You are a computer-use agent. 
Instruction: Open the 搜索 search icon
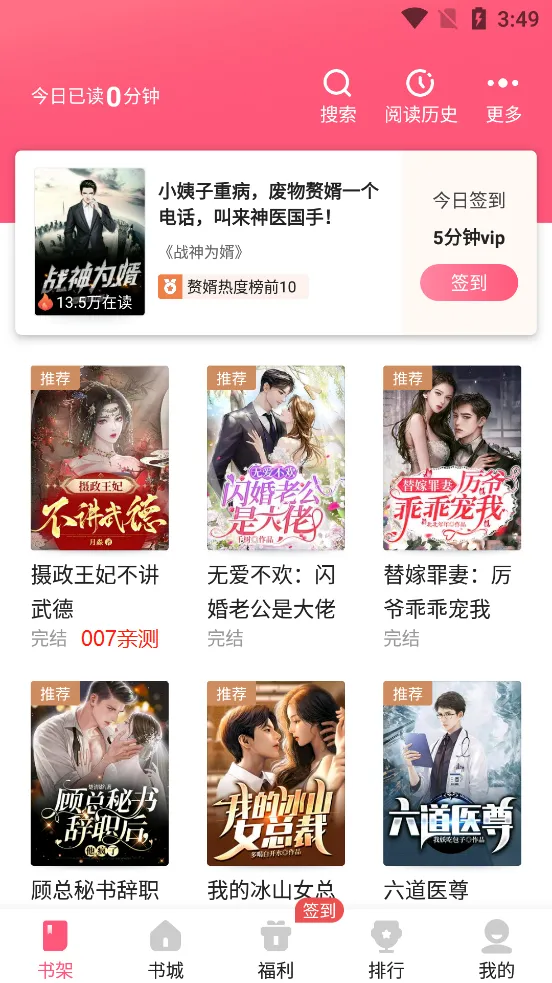tap(338, 97)
